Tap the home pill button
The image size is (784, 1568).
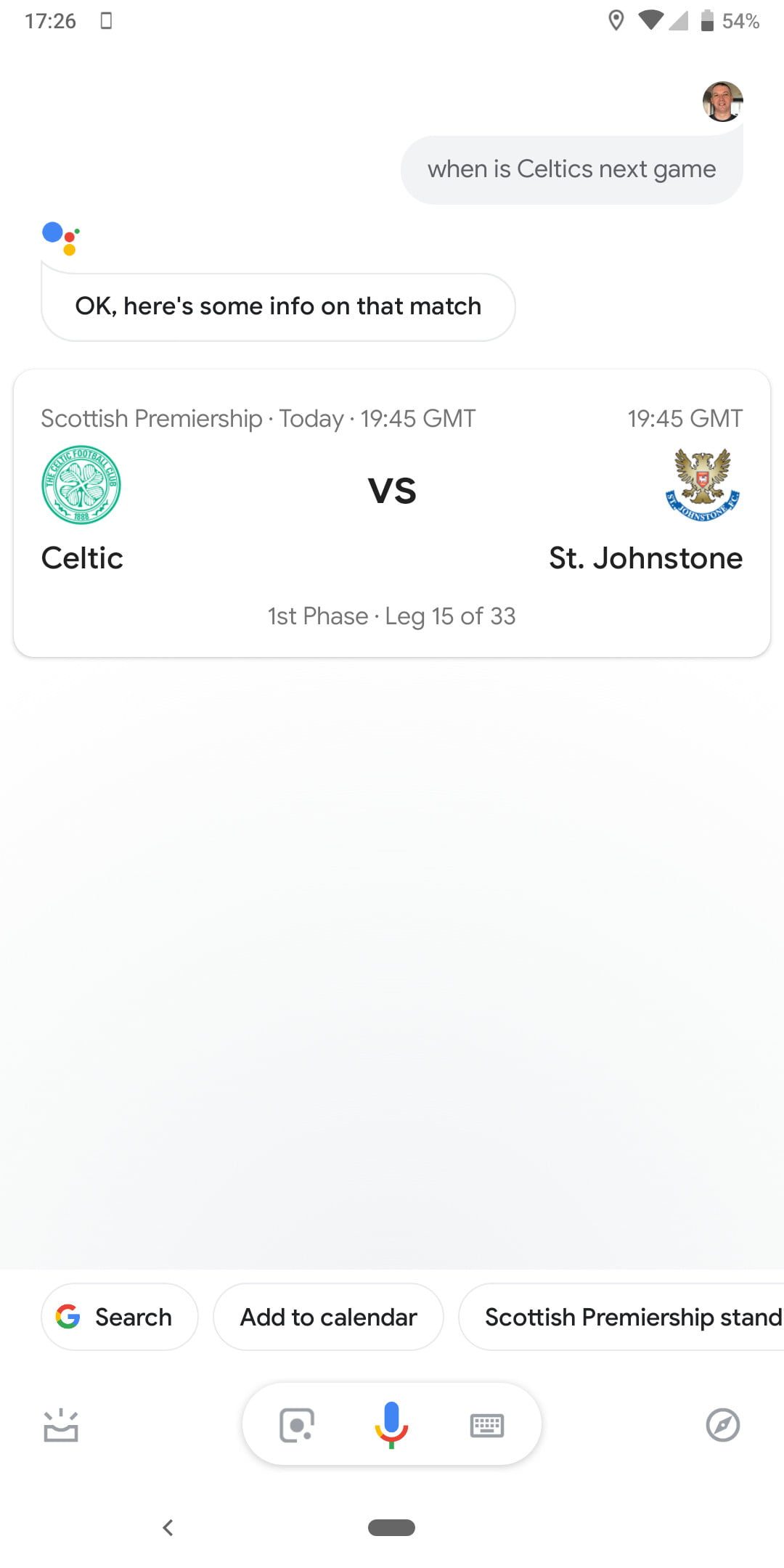(391, 1527)
